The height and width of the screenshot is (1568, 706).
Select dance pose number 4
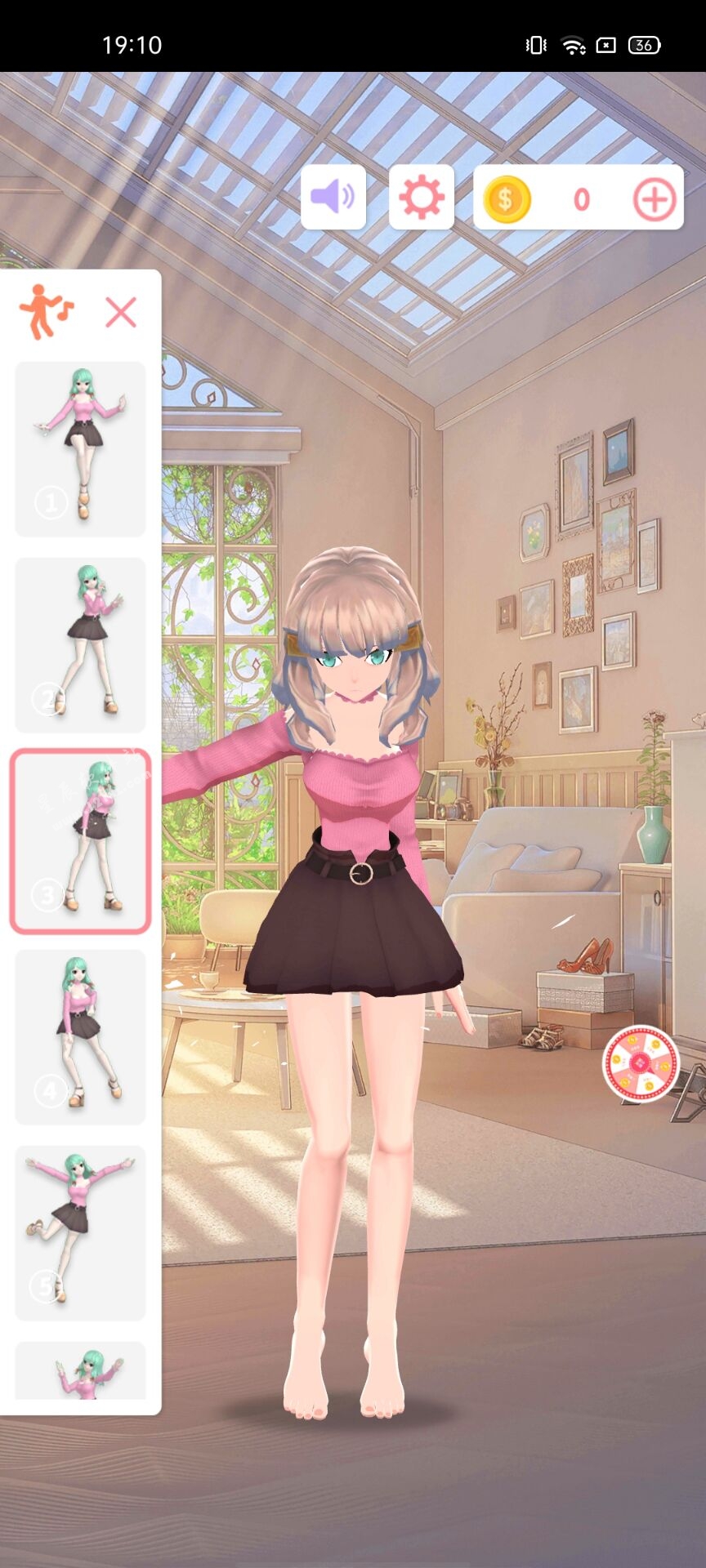(80, 1037)
